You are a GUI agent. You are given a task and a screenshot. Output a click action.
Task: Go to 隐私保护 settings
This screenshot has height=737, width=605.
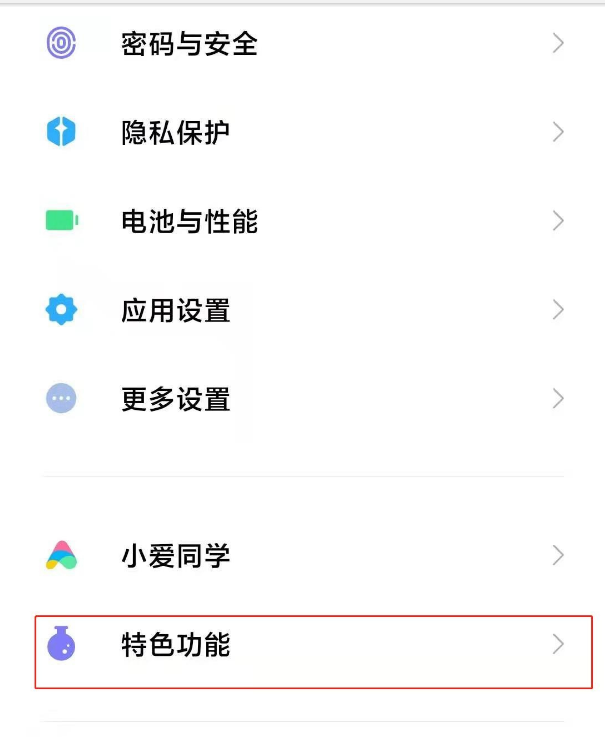176,132
